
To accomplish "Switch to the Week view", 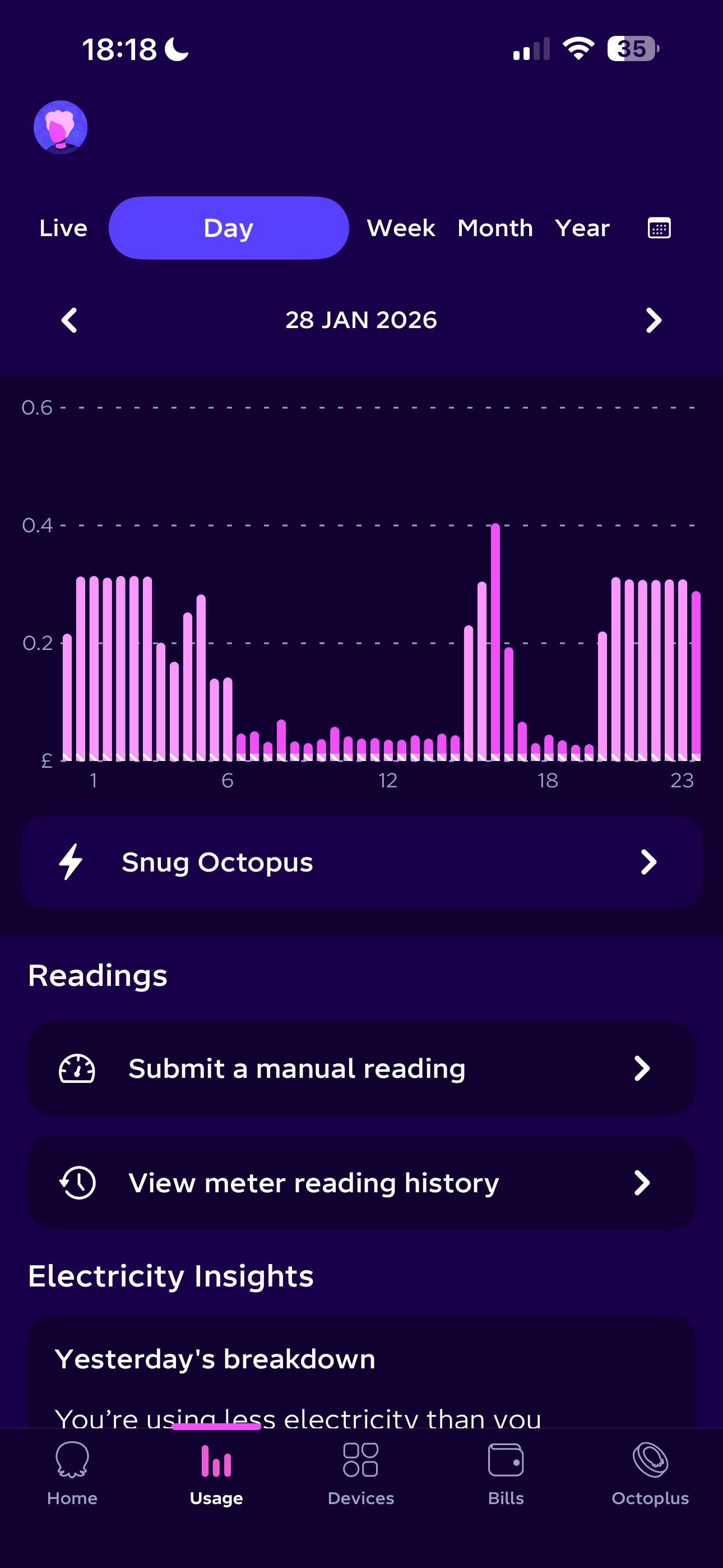I will click(x=400, y=228).
